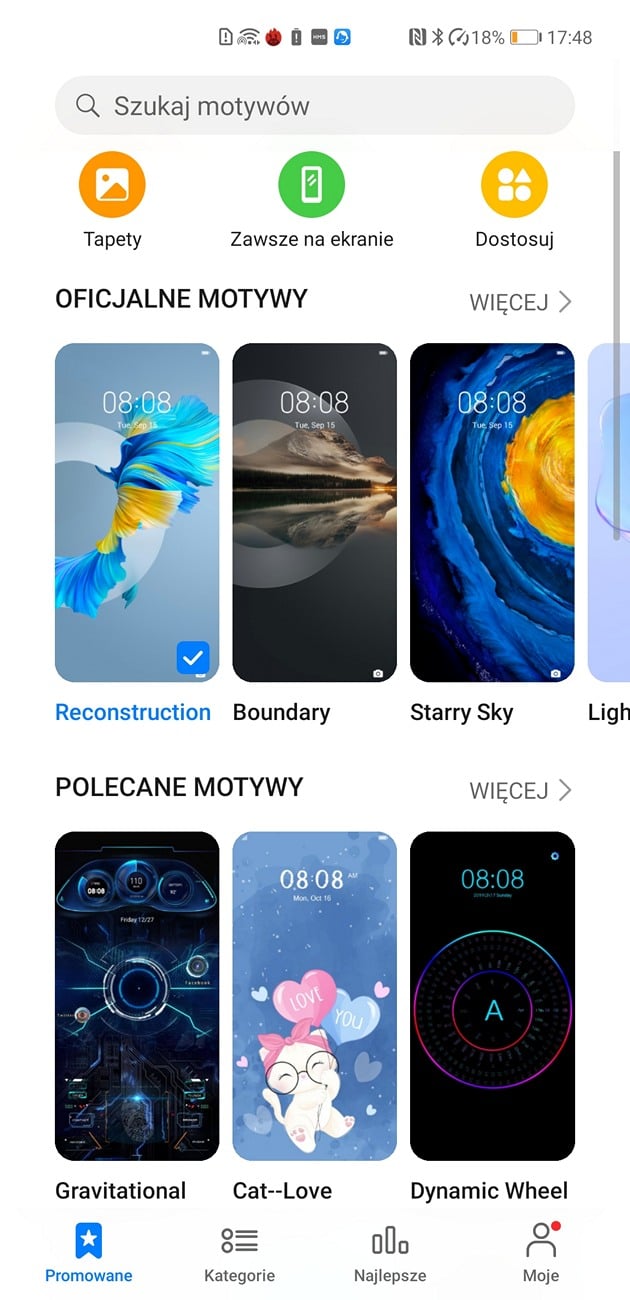This screenshot has width=630, height=1300.
Task: Switch to the Najlepsze tab
Action: [x=390, y=1253]
